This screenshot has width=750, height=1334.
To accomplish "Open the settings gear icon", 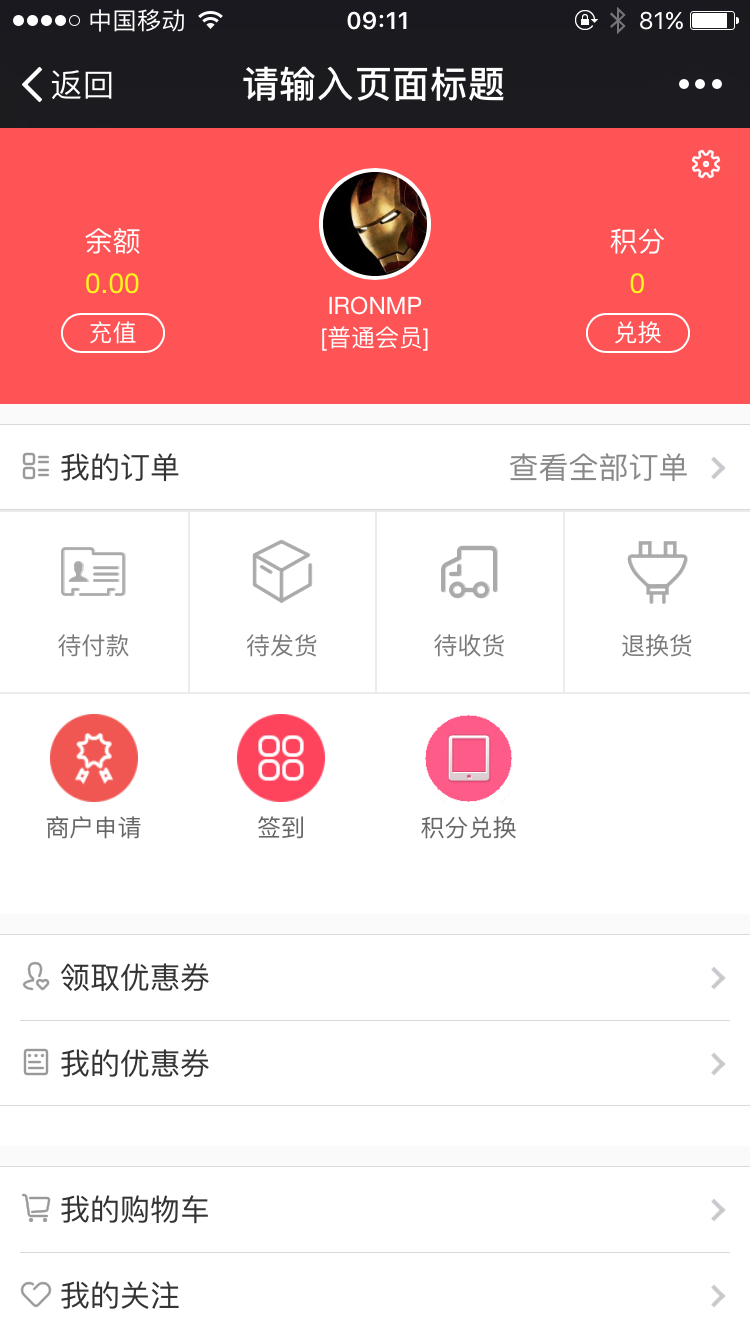I will tap(706, 164).
